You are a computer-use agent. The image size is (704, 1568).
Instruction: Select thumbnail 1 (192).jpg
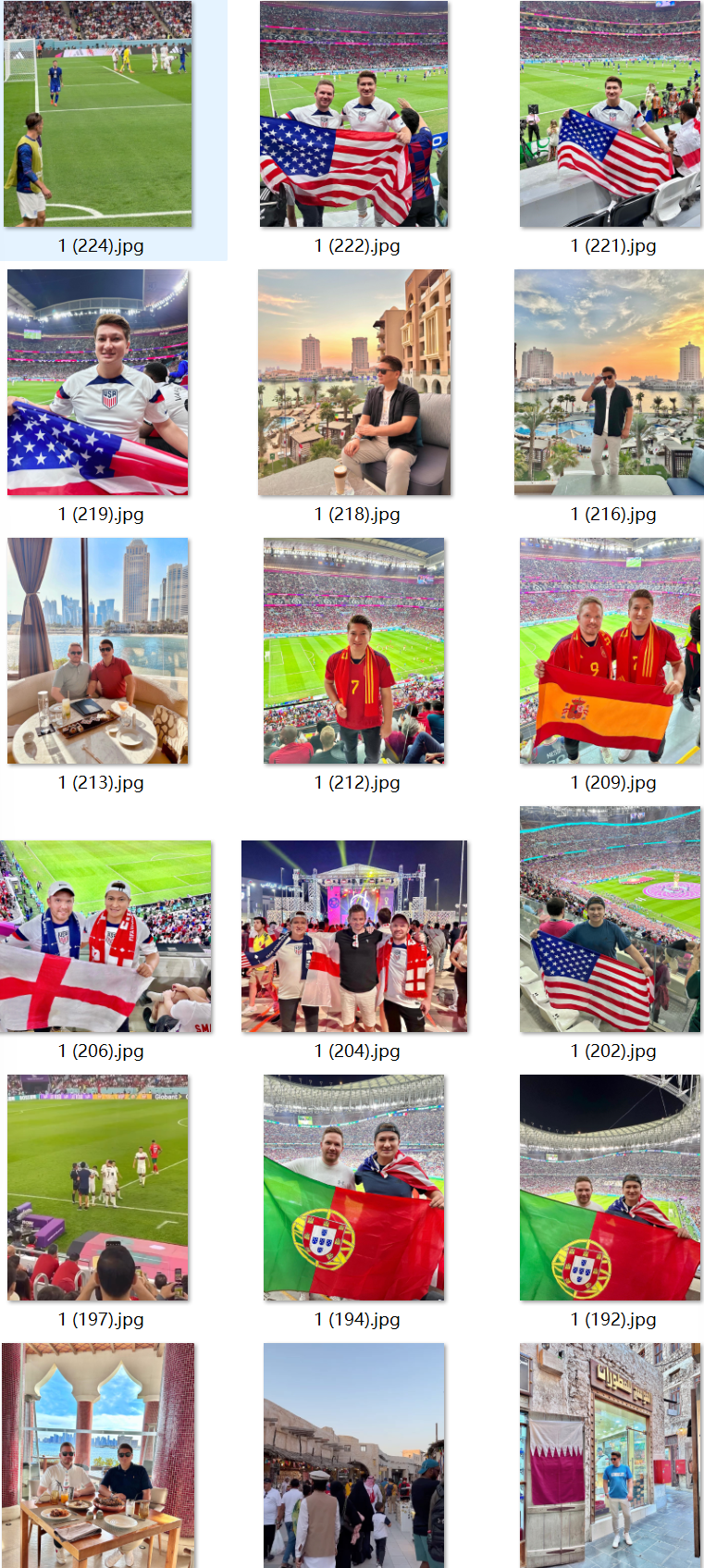611,1188
